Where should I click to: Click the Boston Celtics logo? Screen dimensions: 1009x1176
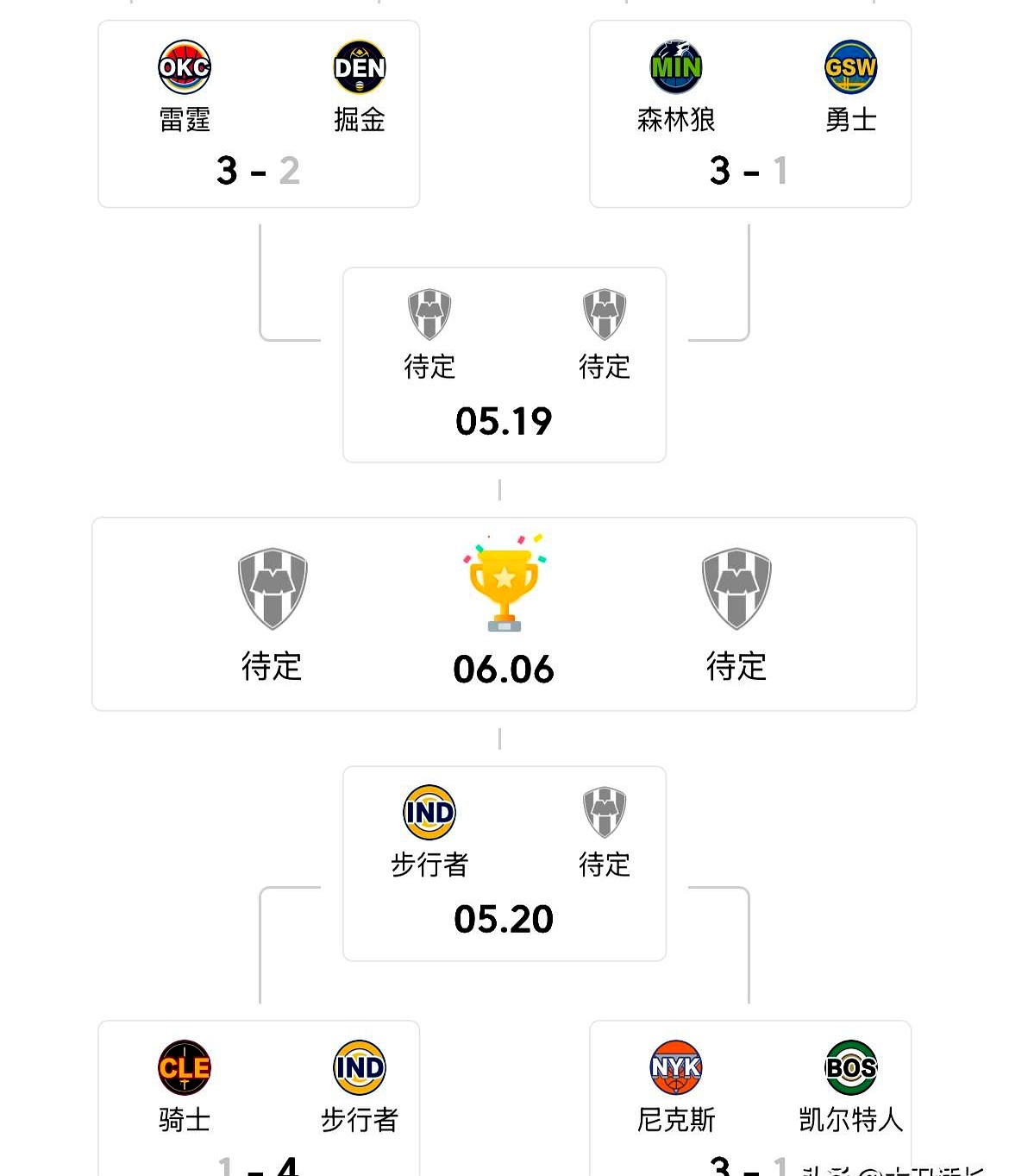click(851, 1067)
